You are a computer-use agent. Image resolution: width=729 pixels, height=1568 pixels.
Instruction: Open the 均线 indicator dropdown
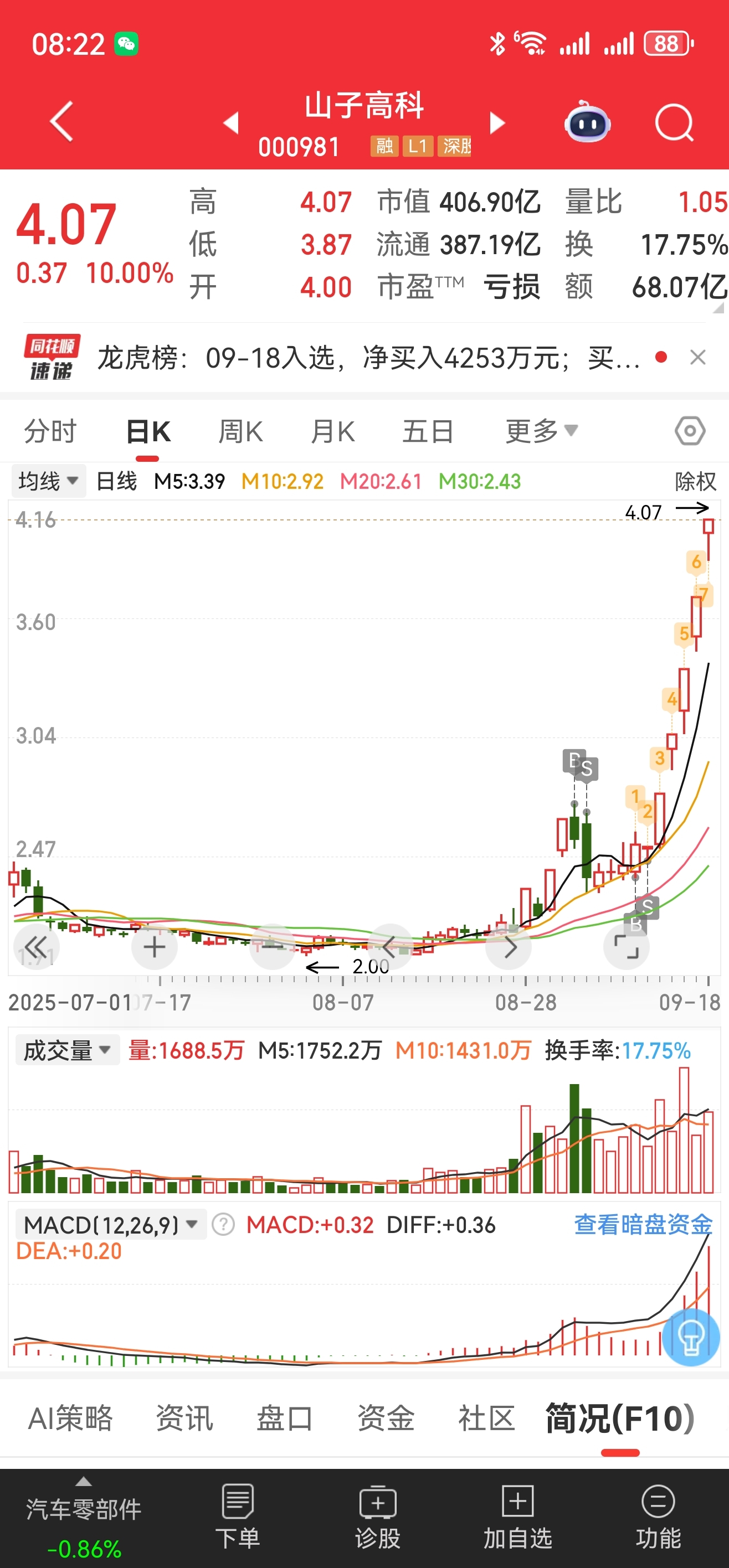48,481
